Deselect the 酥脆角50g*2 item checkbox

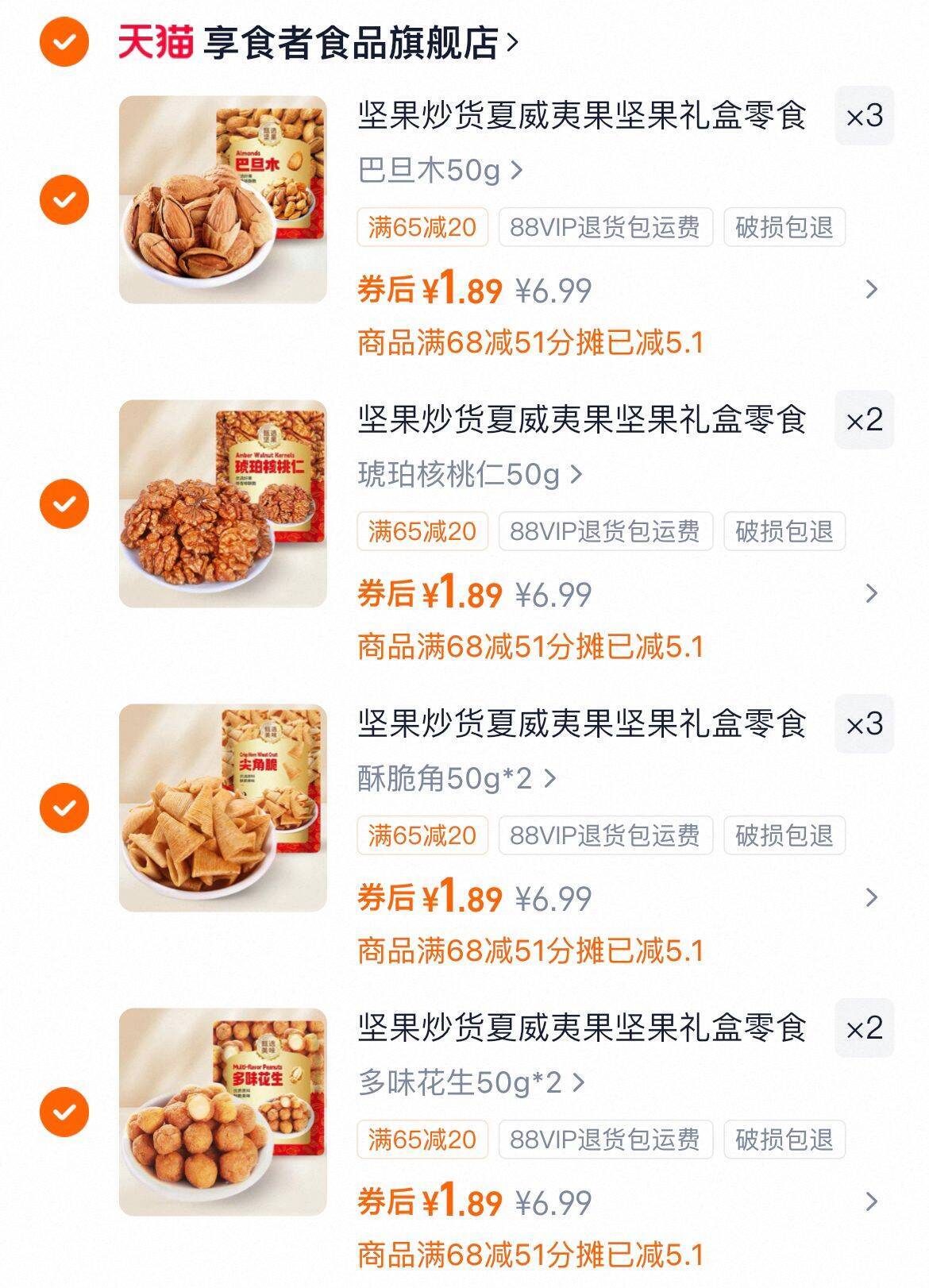(64, 808)
